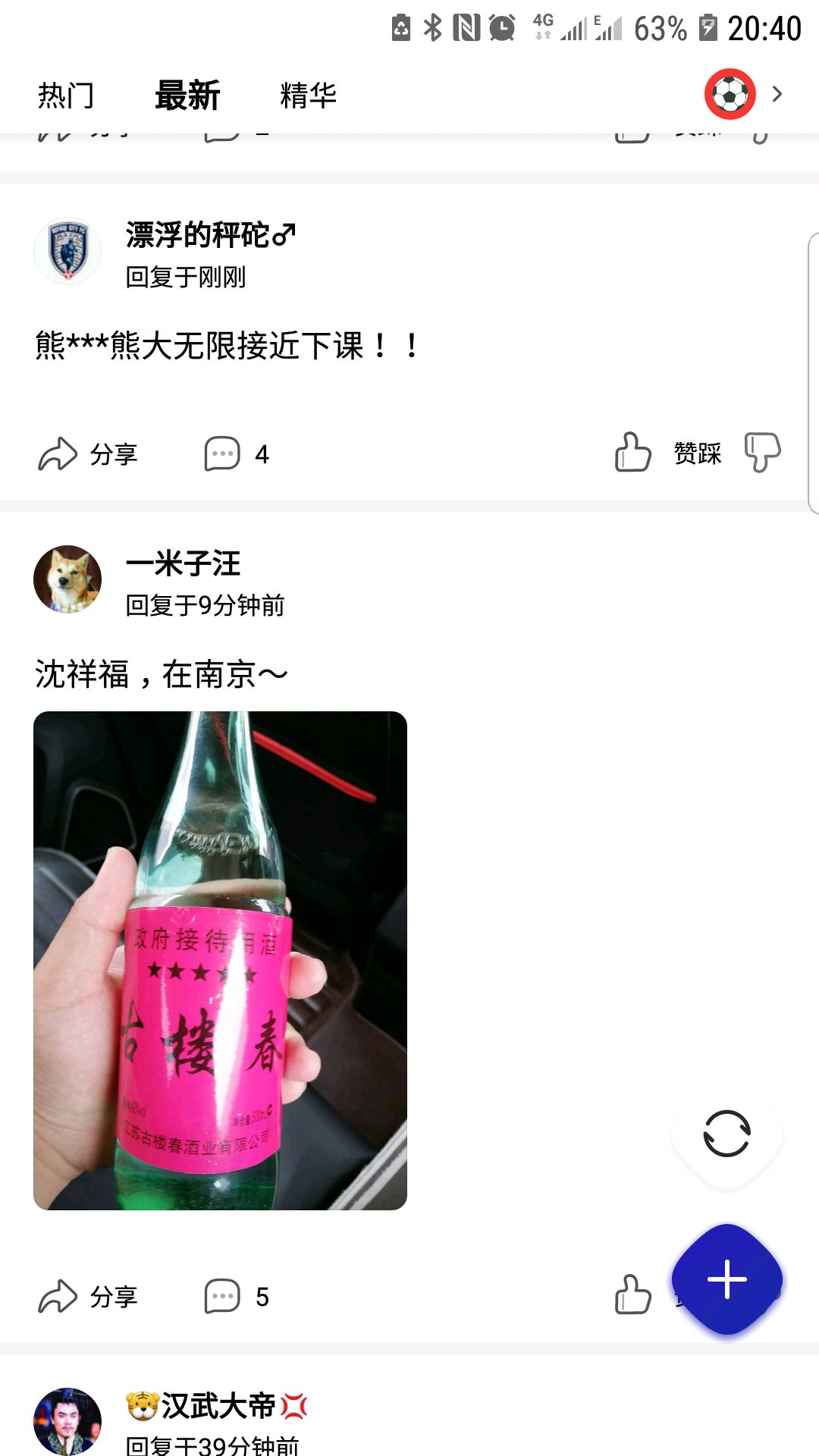Share 一米子汪's post
Viewport: 819px width, 1456px height.
88,1297
